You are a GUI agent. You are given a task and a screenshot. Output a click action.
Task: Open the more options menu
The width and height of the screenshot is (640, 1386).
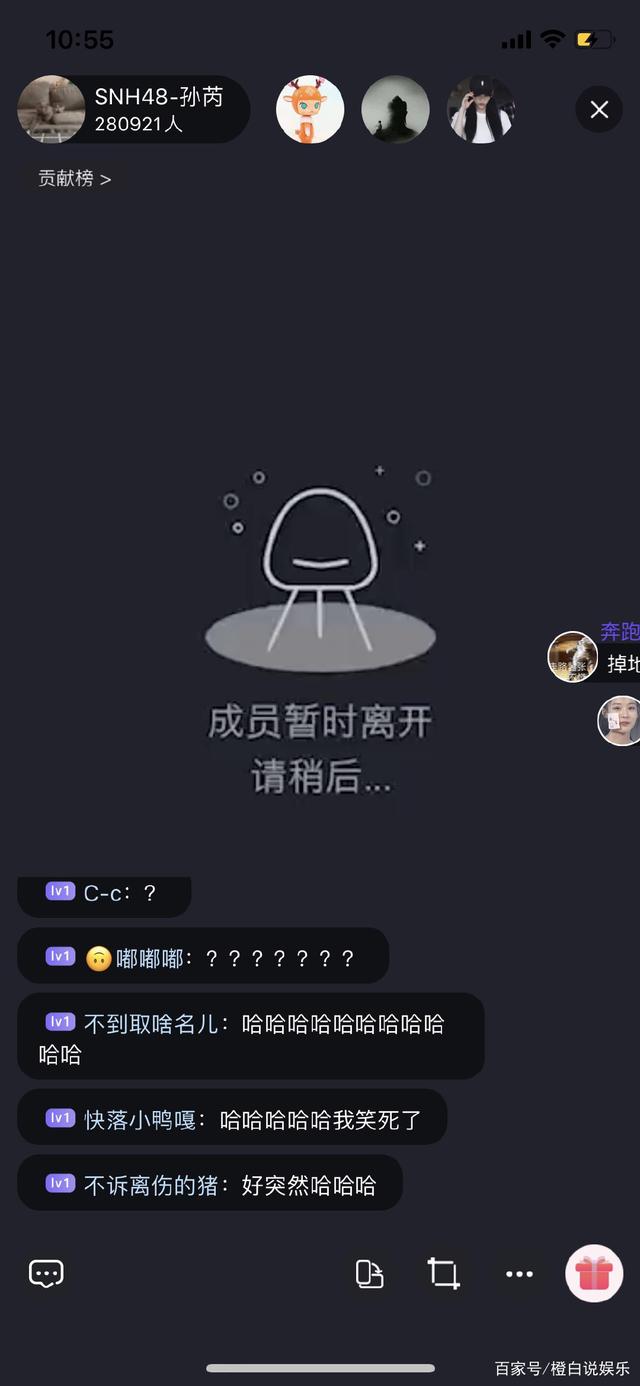[519, 1273]
